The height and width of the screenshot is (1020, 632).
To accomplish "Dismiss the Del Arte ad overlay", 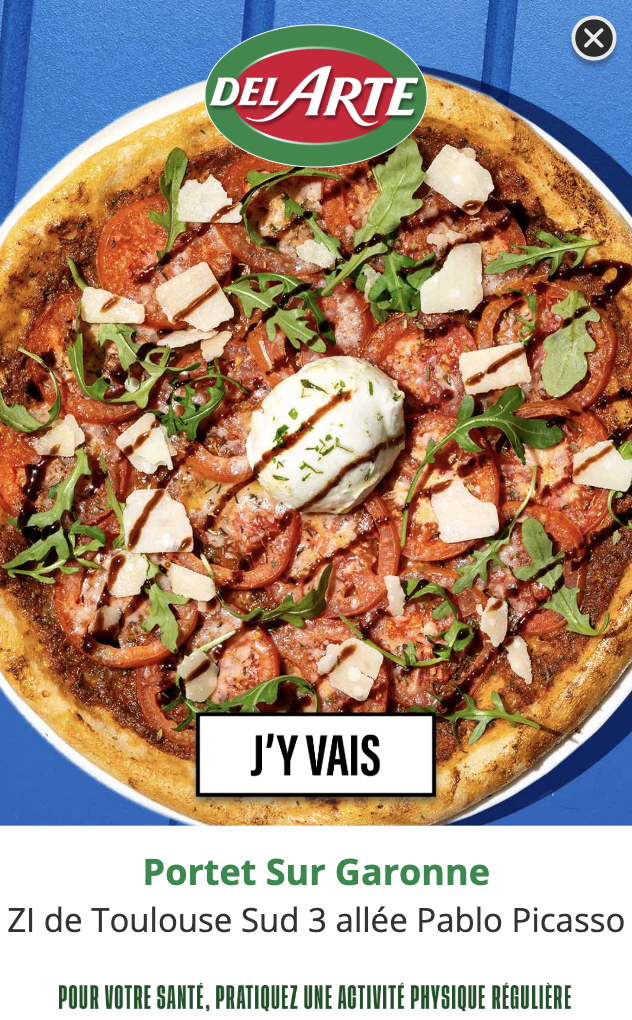I will coord(594,38).
